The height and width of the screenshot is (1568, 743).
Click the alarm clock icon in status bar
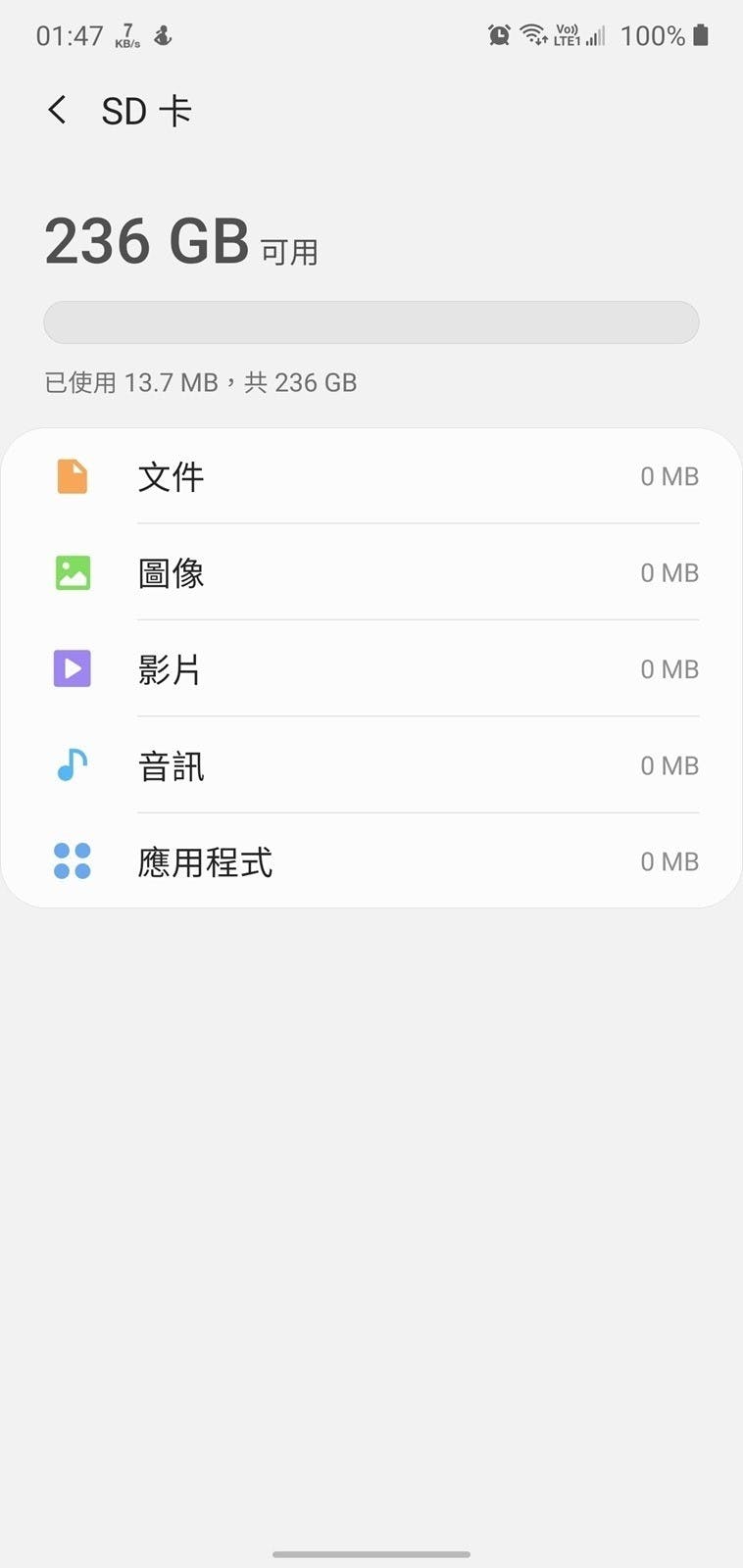[x=498, y=34]
